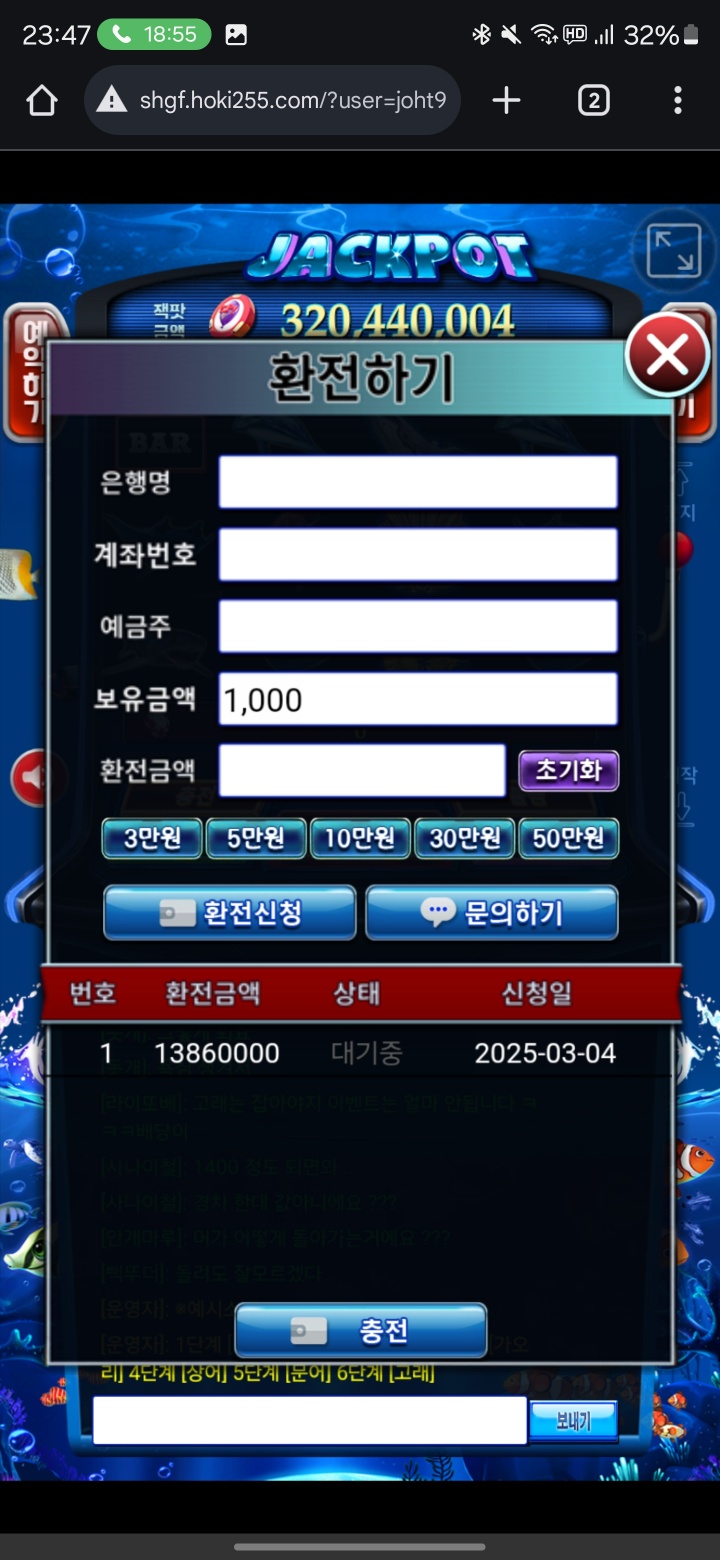Tap the chat message input field
Viewport: 720px width, 1560px height.
(x=310, y=1420)
